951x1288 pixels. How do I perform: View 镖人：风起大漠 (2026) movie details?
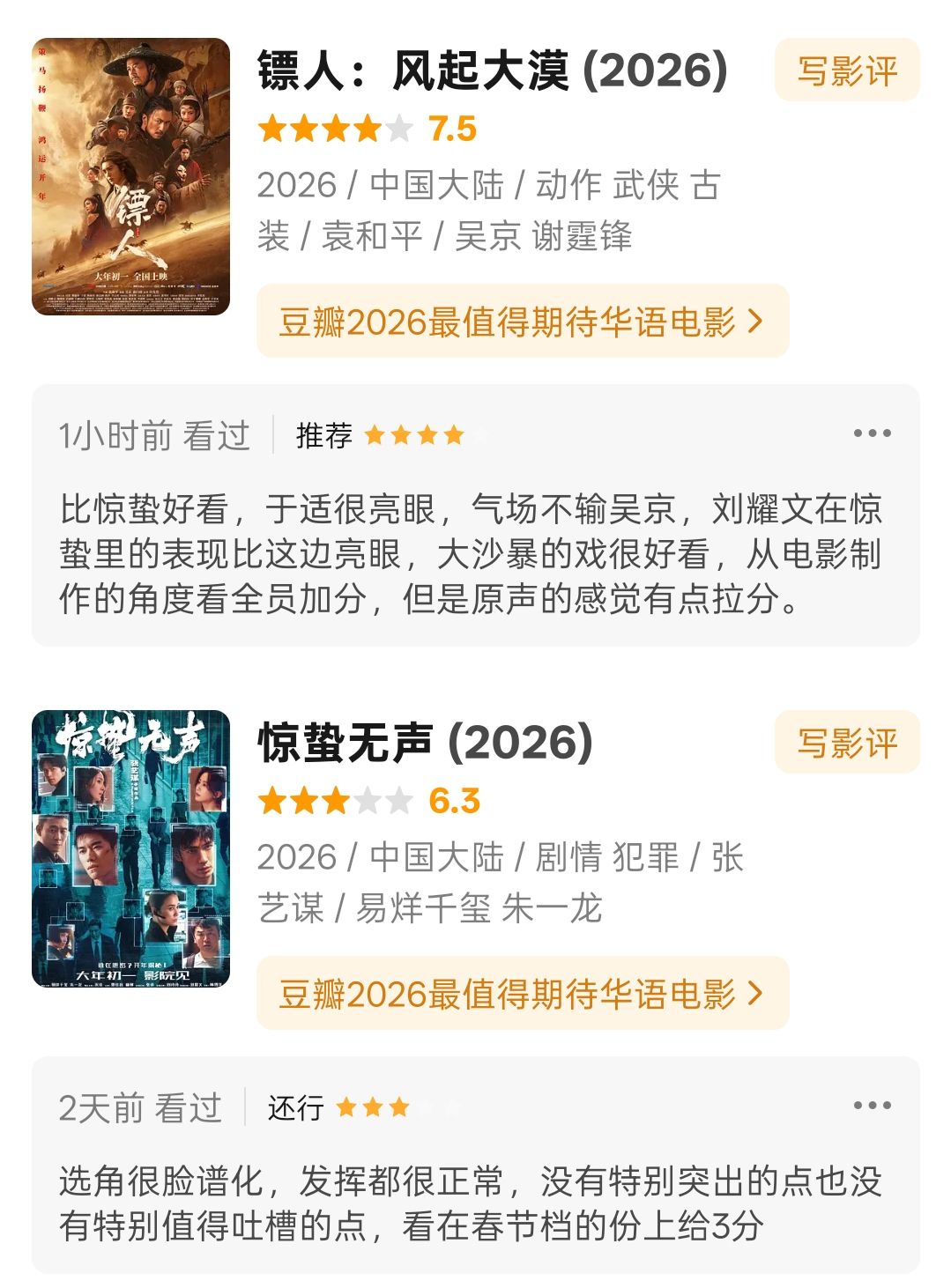tap(492, 70)
